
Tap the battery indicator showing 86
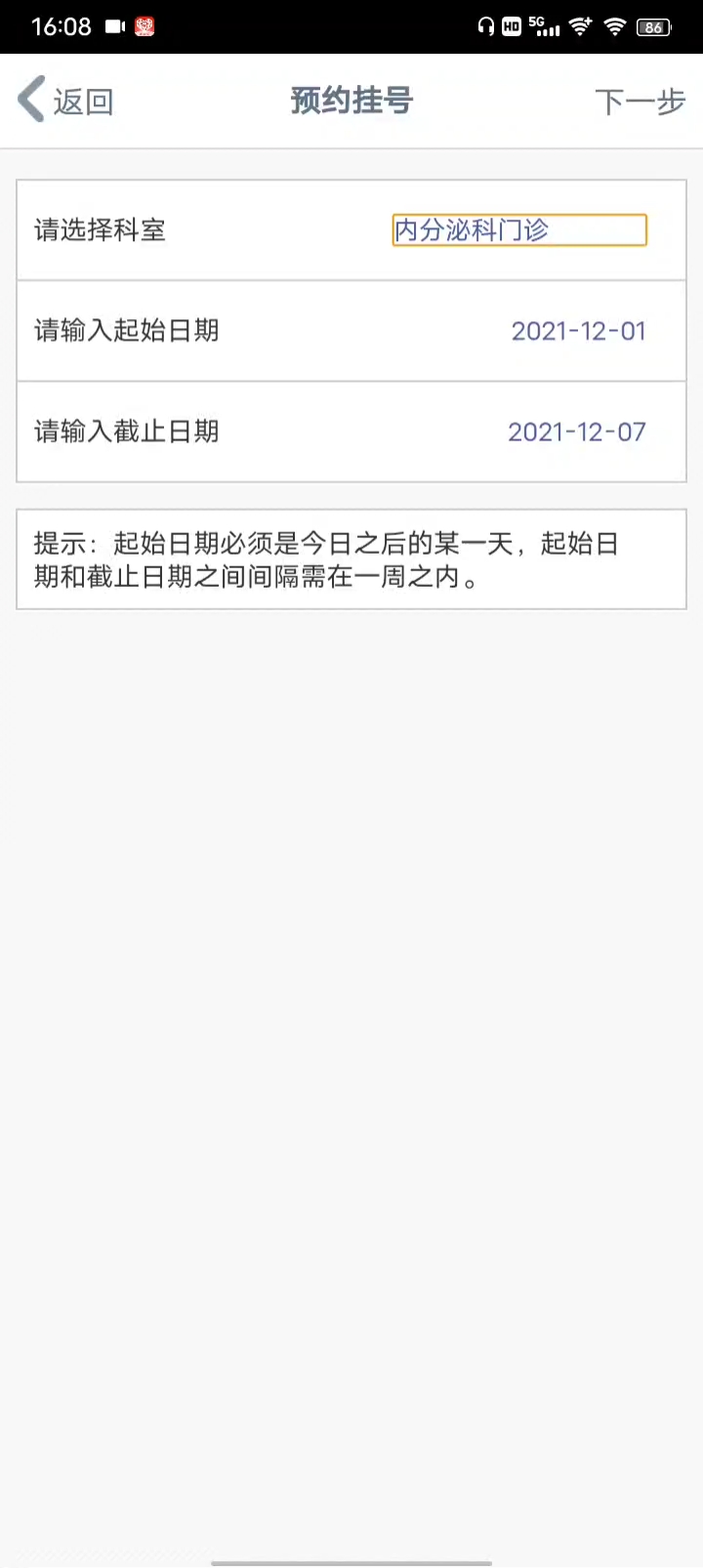[652, 26]
